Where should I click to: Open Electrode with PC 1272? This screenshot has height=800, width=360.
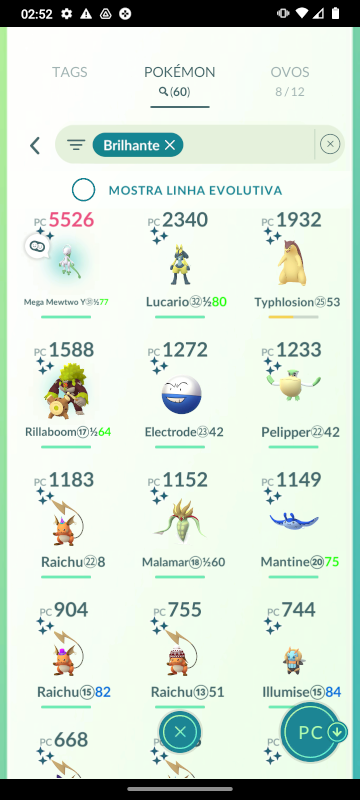[x=180, y=394]
